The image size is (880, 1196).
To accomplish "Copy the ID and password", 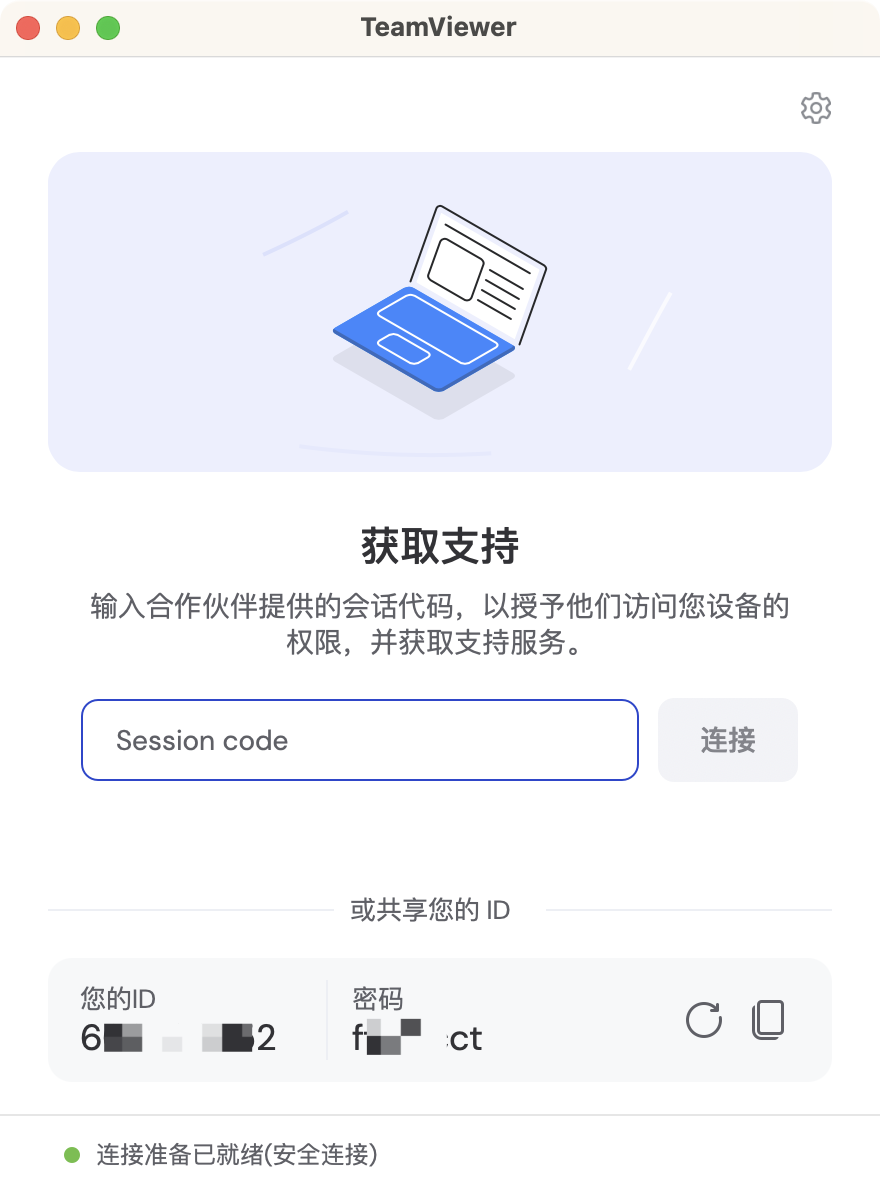I will pyautogui.click(x=768, y=1020).
